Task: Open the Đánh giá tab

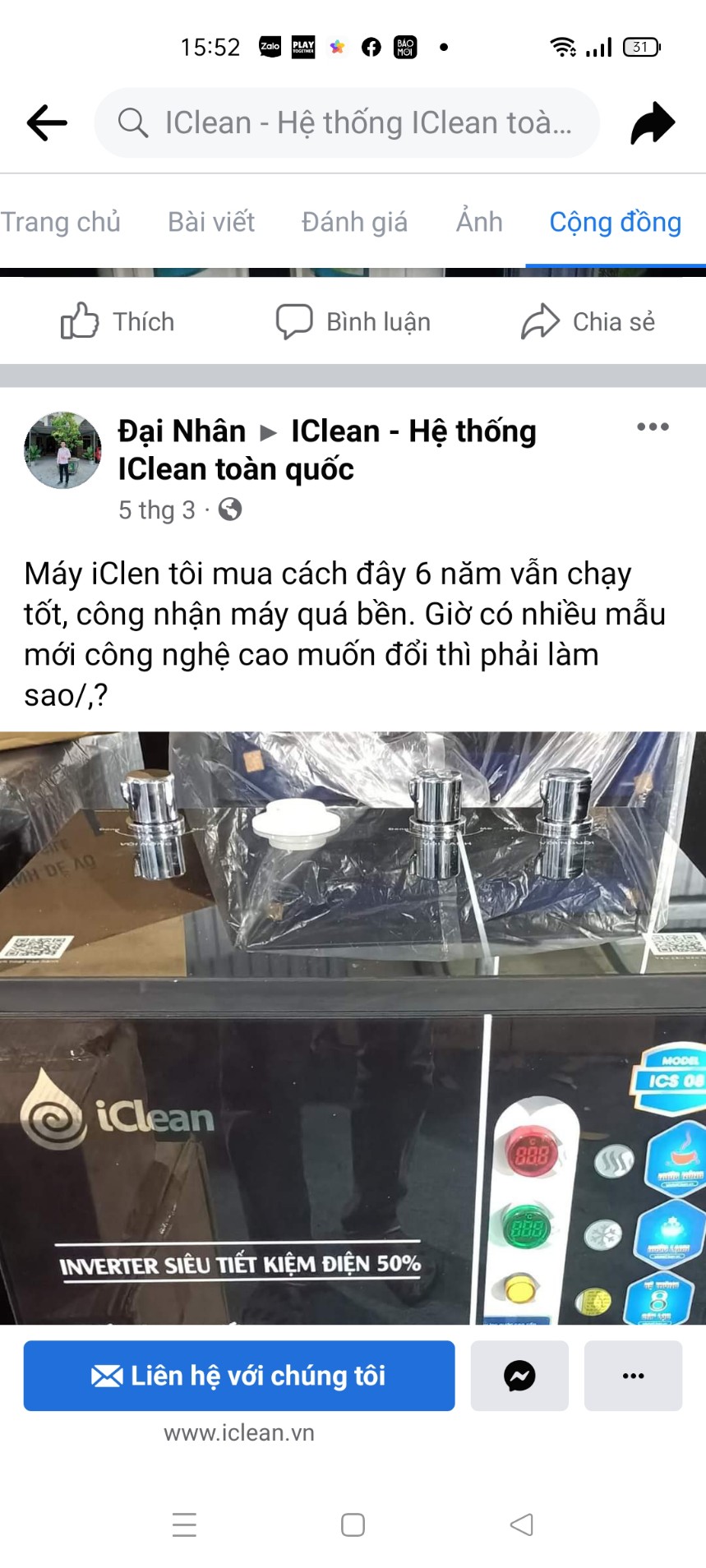Action: click(354, 222)
